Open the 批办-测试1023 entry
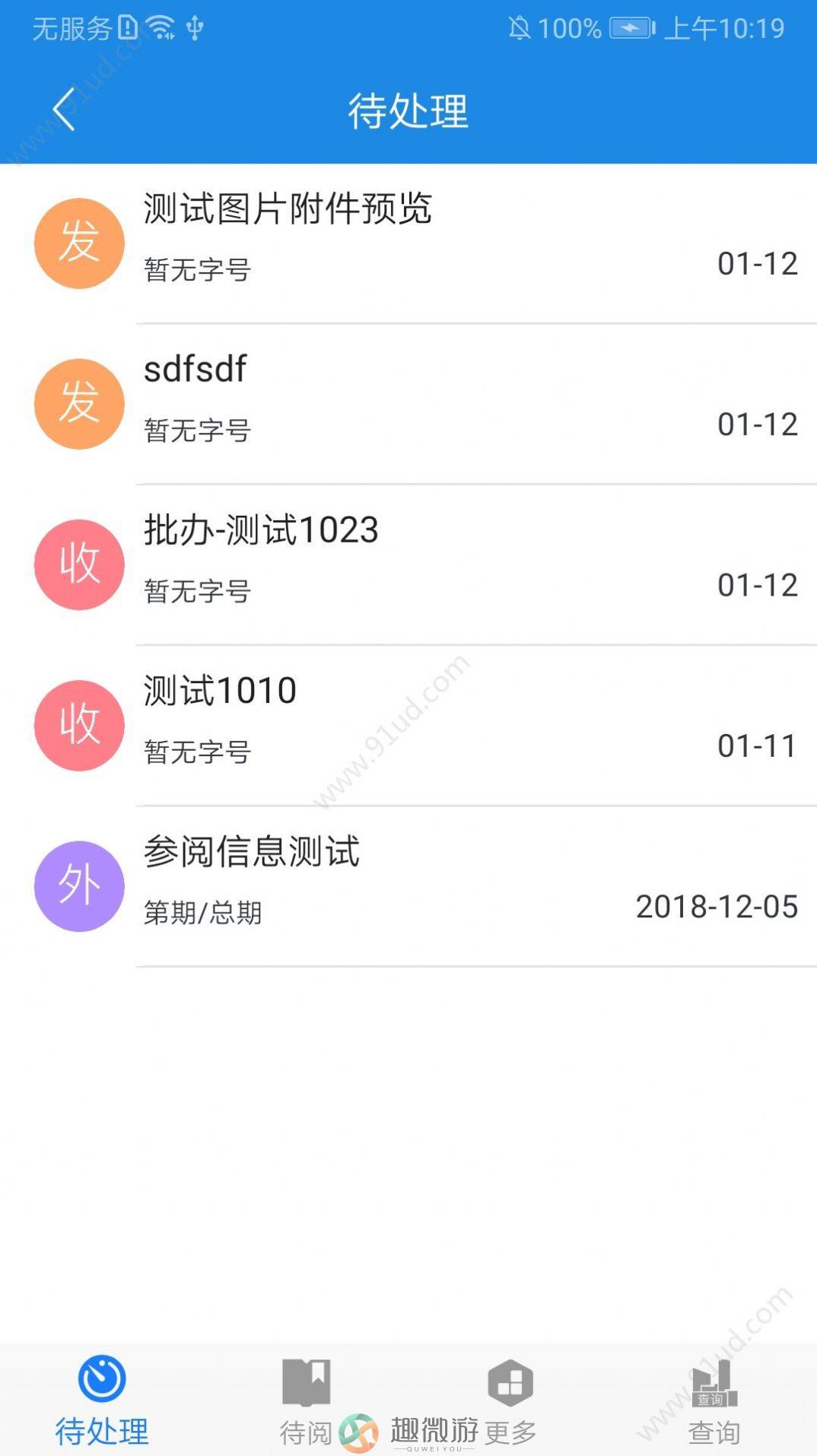 (408, 564)
